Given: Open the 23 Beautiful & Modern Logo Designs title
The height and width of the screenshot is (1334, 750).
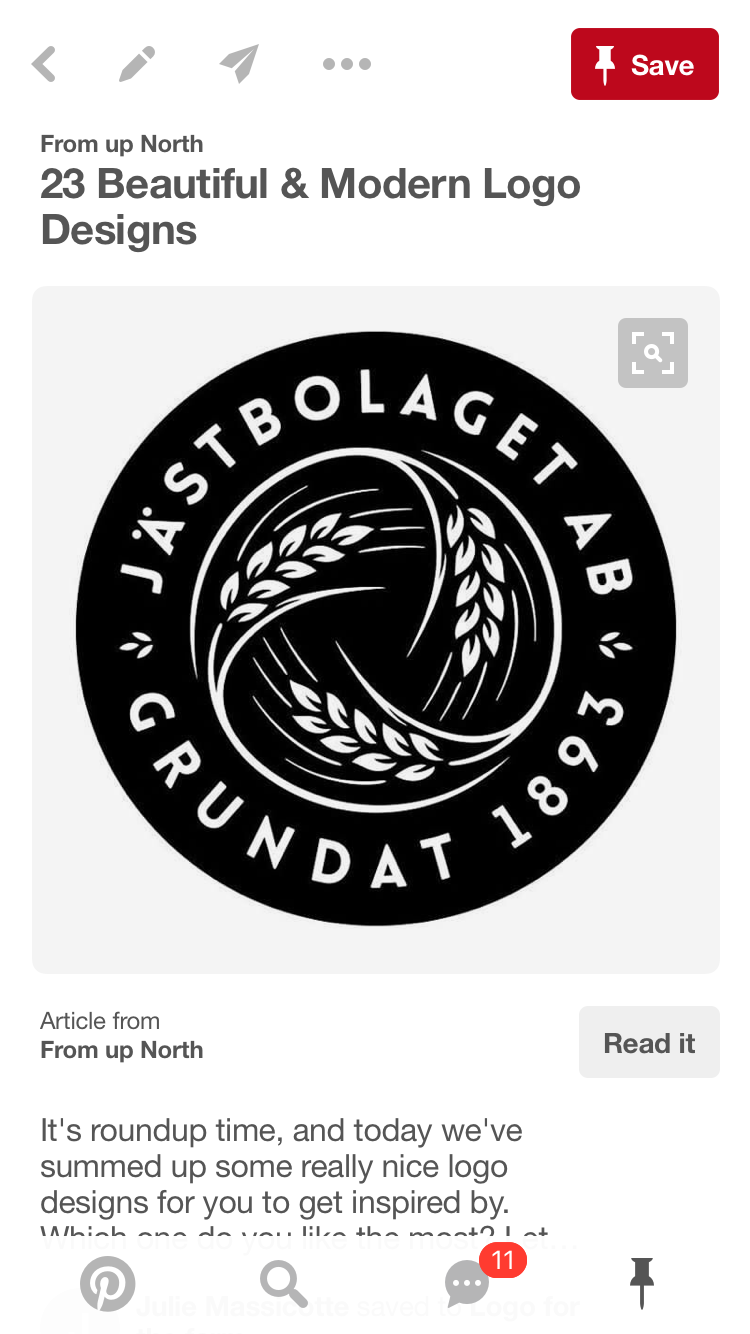Looking at the screenshot, I should click(x=310, y=207).
